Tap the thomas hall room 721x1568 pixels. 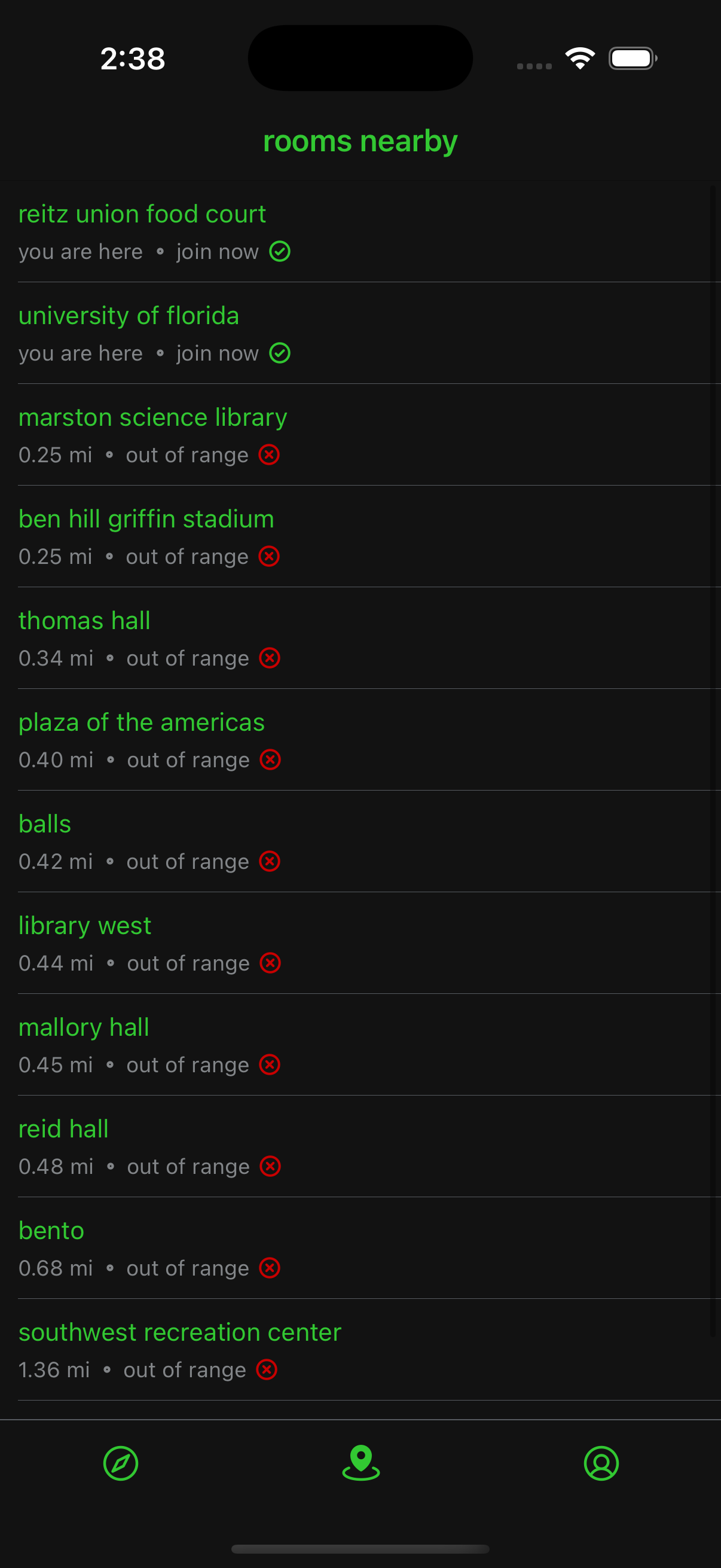coord(84,621)
